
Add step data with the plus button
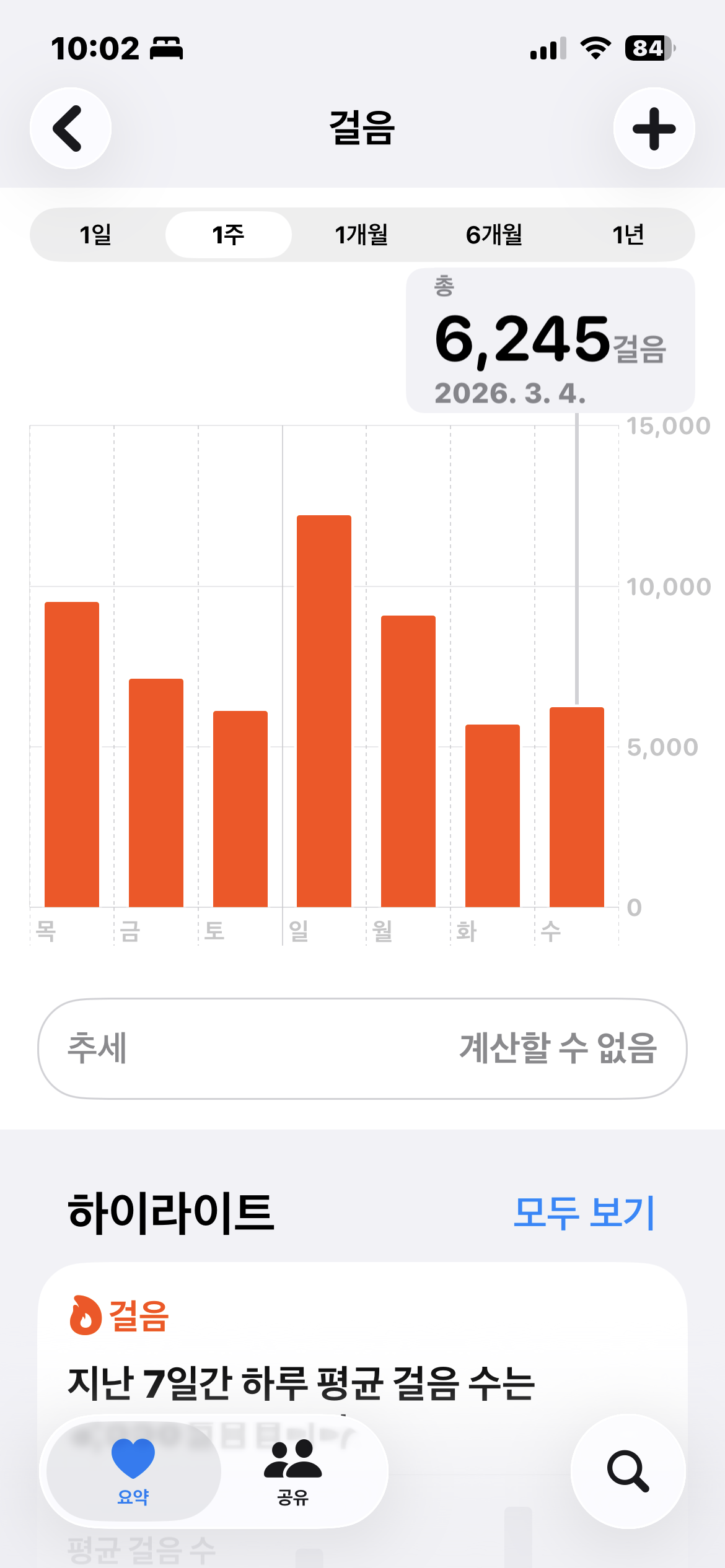coord(654,128)
